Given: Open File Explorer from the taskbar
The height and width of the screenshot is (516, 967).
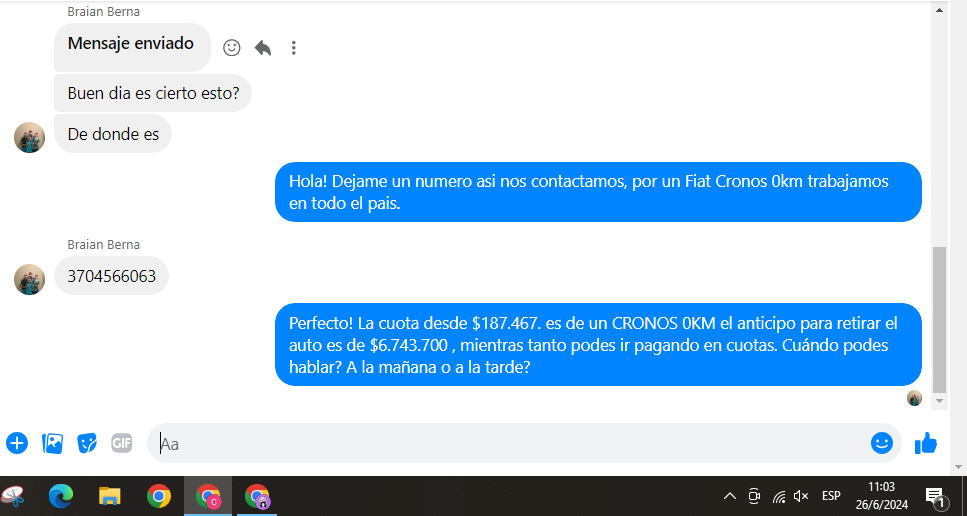Looking at the screenshot, I should point(109,496).
